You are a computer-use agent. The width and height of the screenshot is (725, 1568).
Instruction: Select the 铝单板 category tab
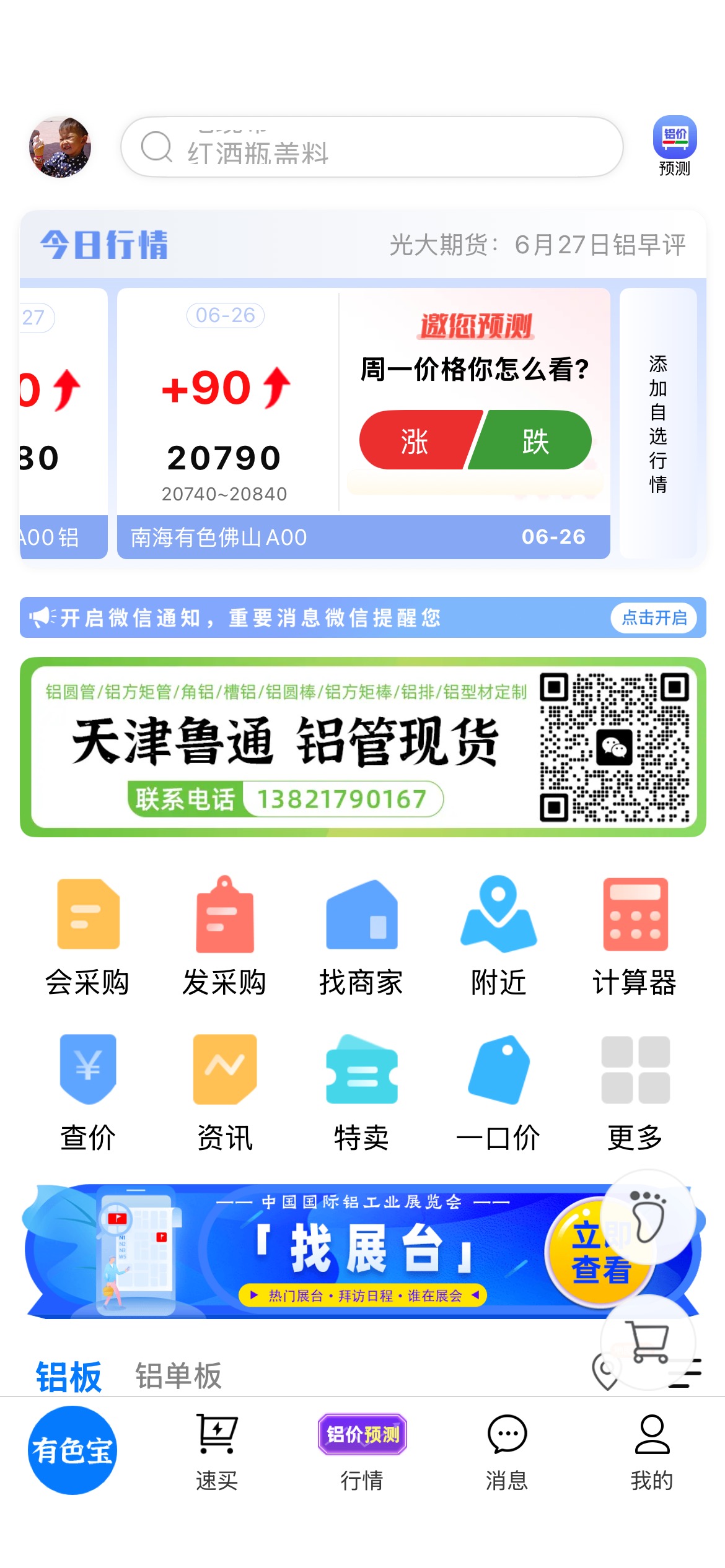(x=178, y=1377)
